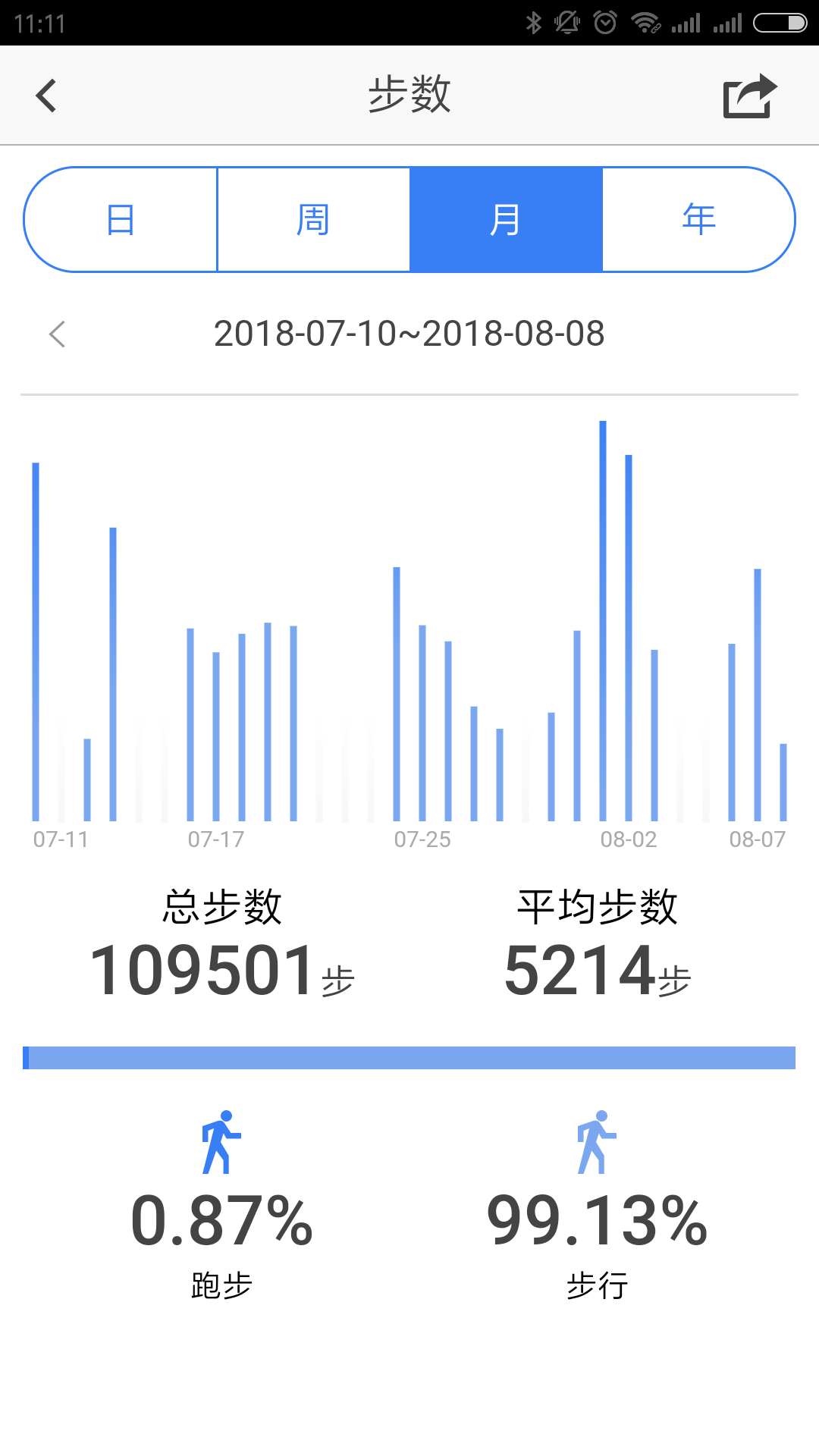Select the 月 (month) tab
The width and height of the screenshot is (819, 1456).
click(x=506, y=220)
